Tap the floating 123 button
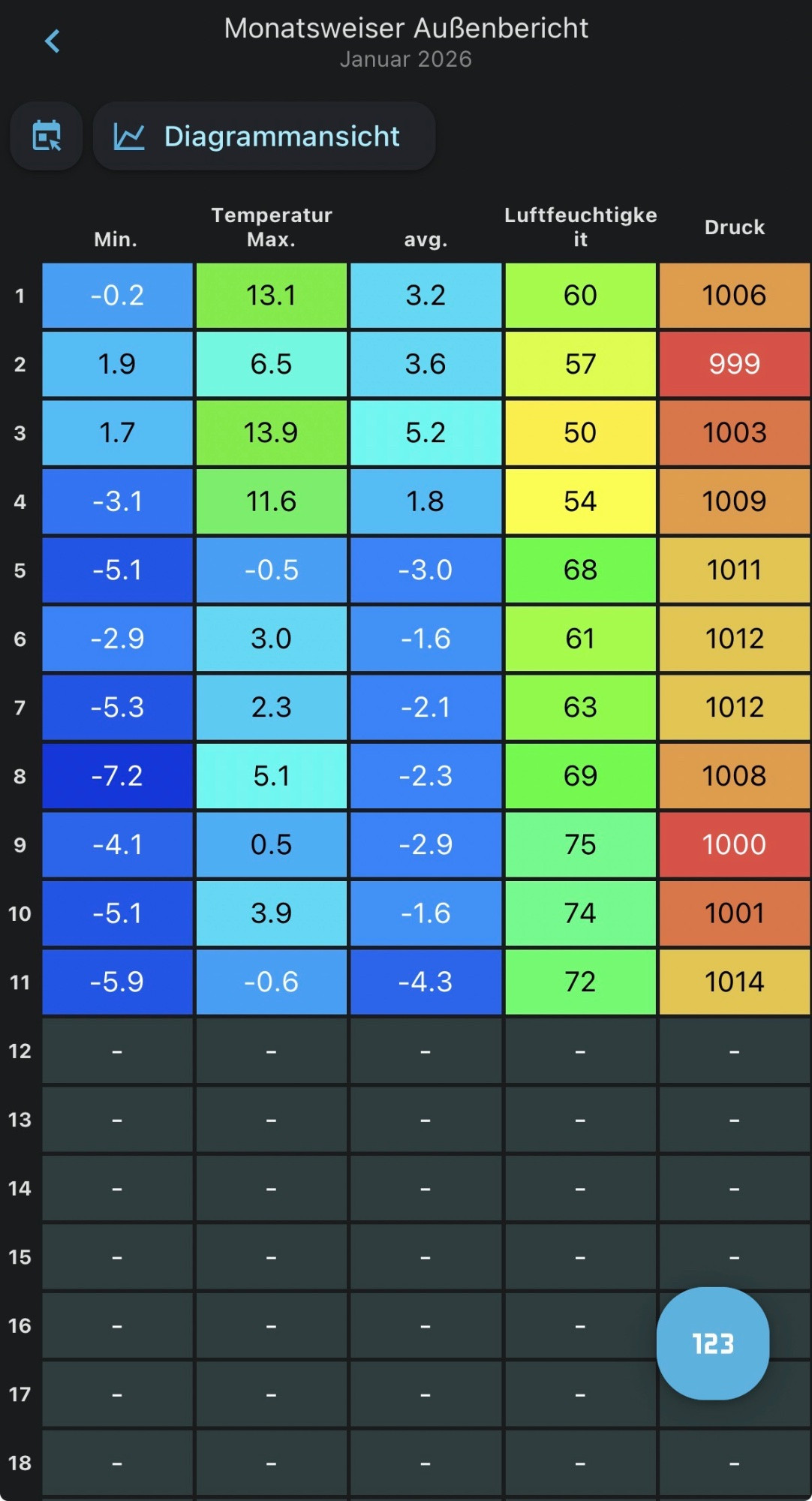The width and height of the screenshot is (812, 1501). pos(712,1343)
